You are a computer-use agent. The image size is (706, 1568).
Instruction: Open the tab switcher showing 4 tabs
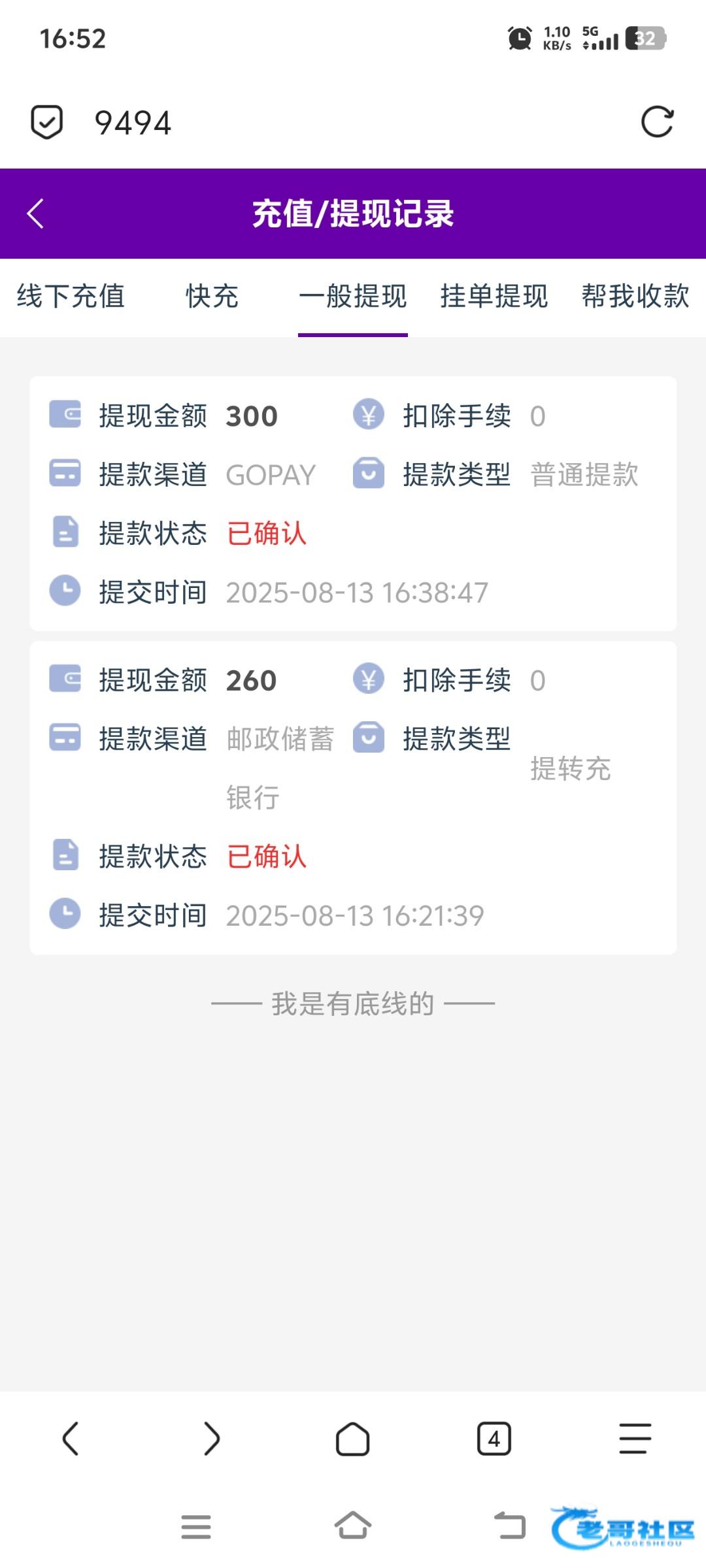(x=494, y=1439)
